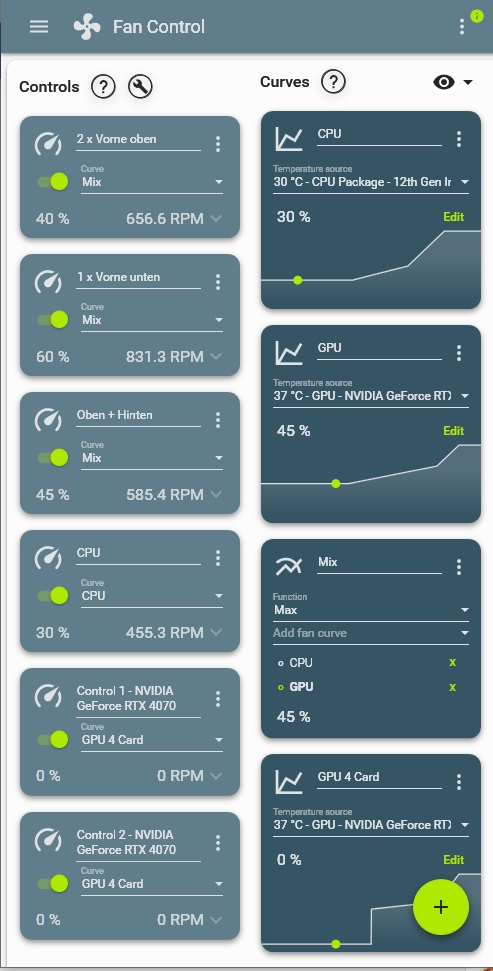Open the eye visibility dropdown
The height and width of the screenshot is (971, 493).
point(453,82)
